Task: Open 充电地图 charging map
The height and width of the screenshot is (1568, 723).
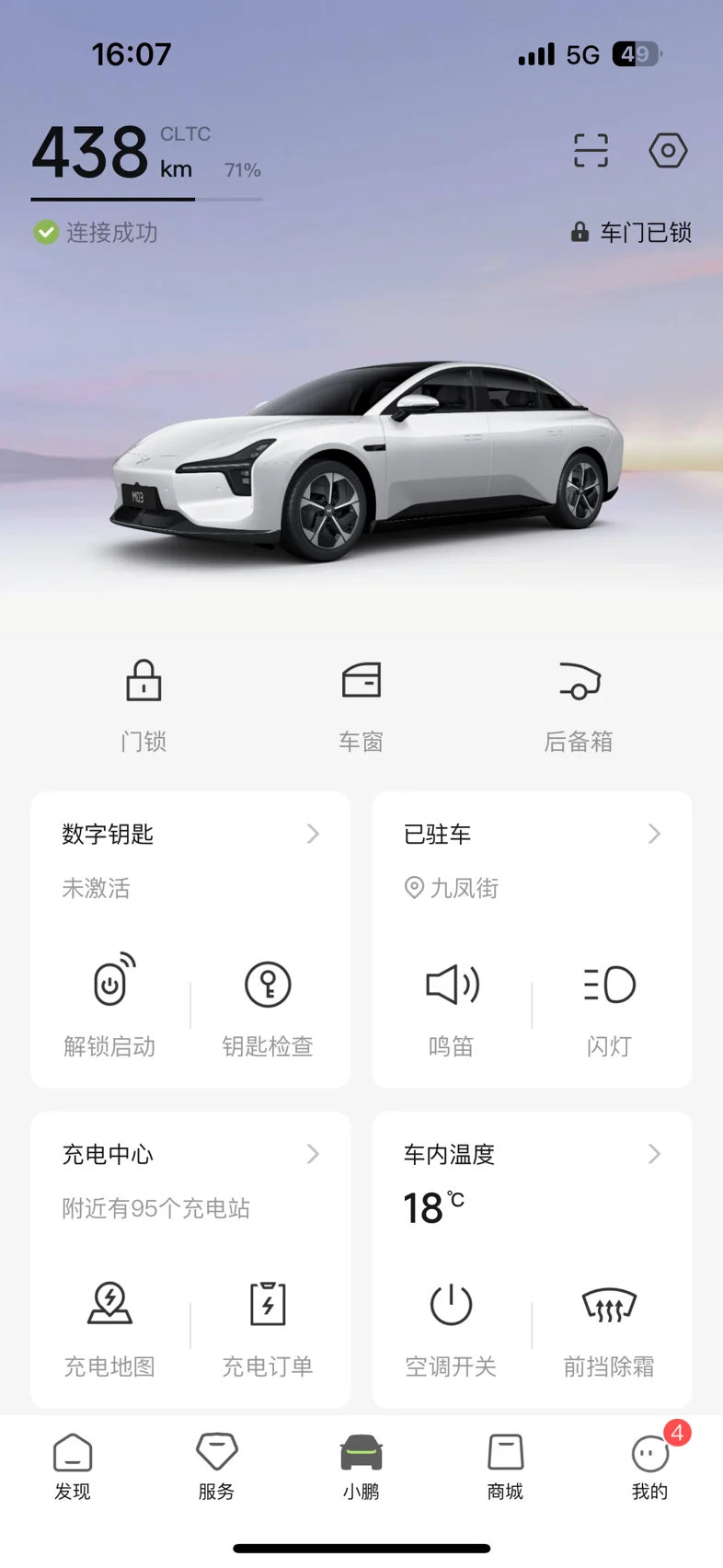Action: (110, 1328)
